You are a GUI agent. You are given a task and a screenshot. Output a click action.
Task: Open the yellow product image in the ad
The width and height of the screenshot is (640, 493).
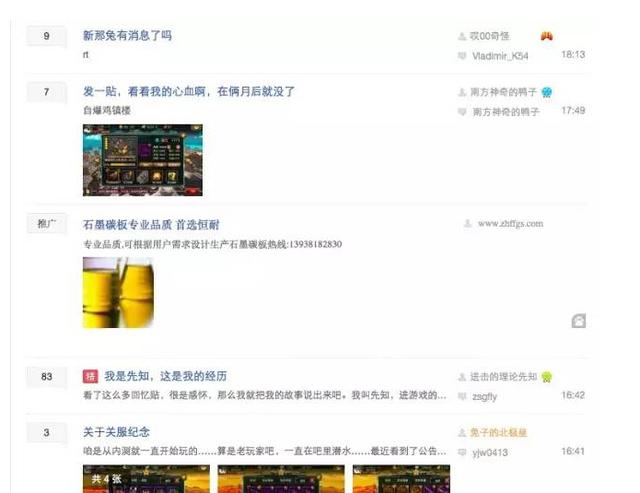(x=118, y=292)
